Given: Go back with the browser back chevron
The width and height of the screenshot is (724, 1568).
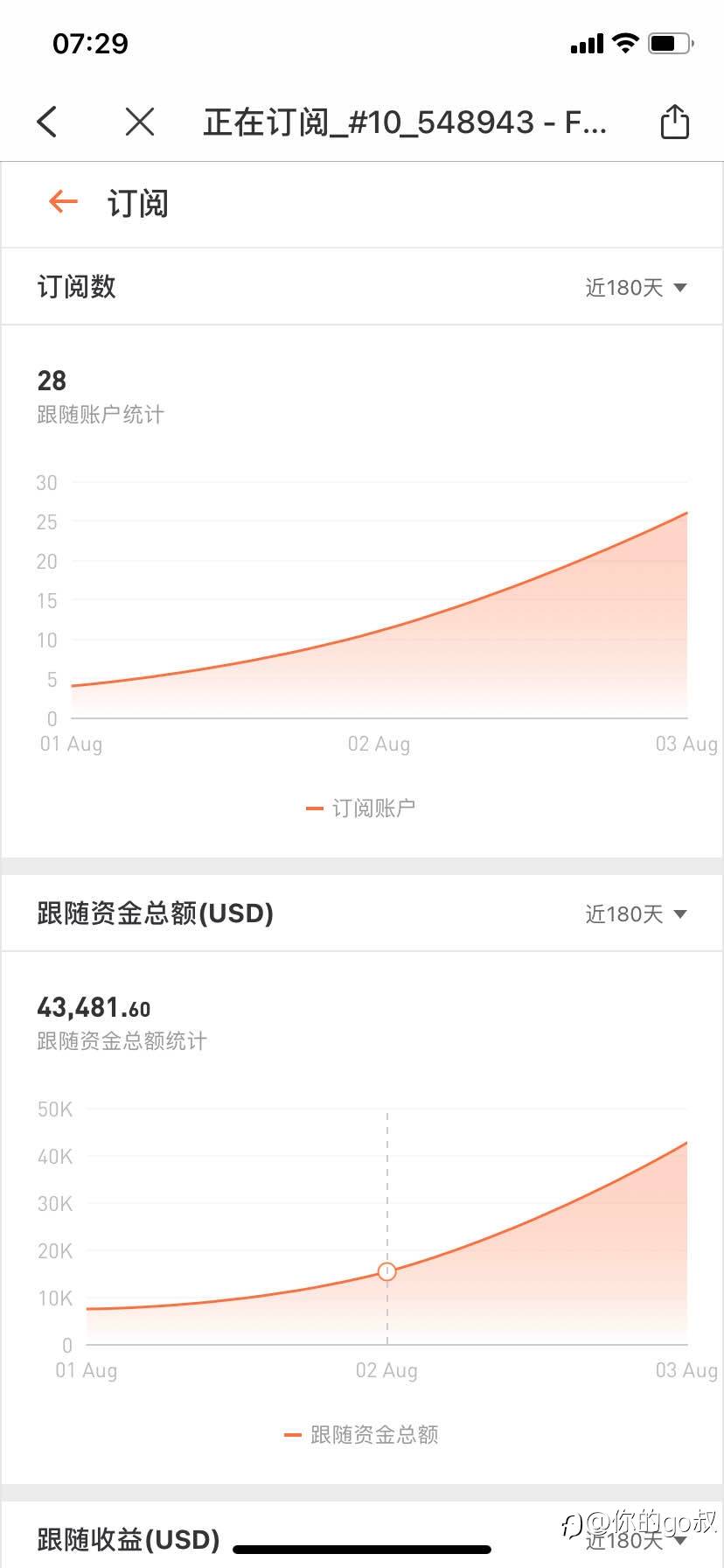Looking at the screenshot, I should 47,122.
